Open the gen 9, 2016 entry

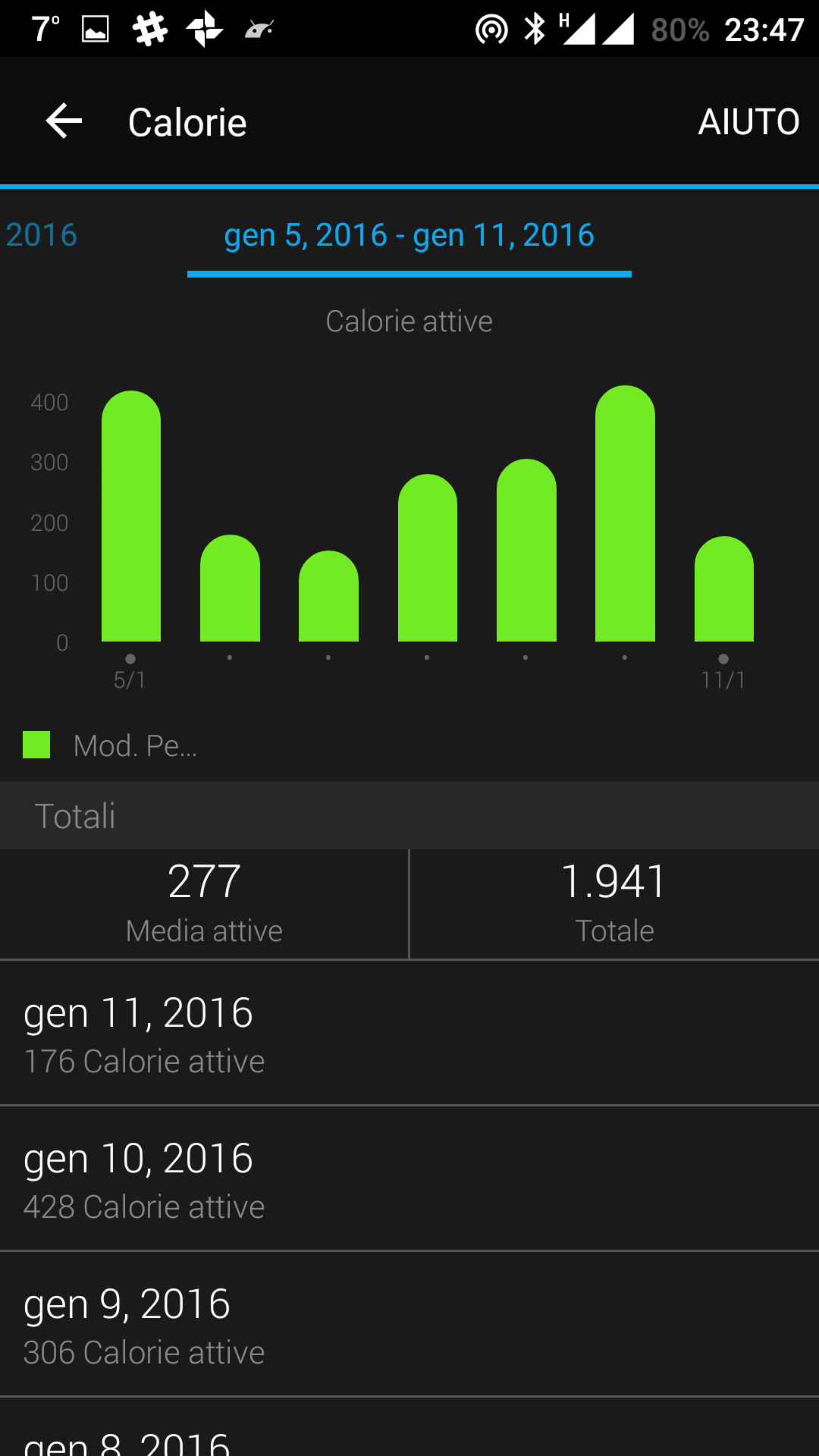click(x=409, y=1324)
